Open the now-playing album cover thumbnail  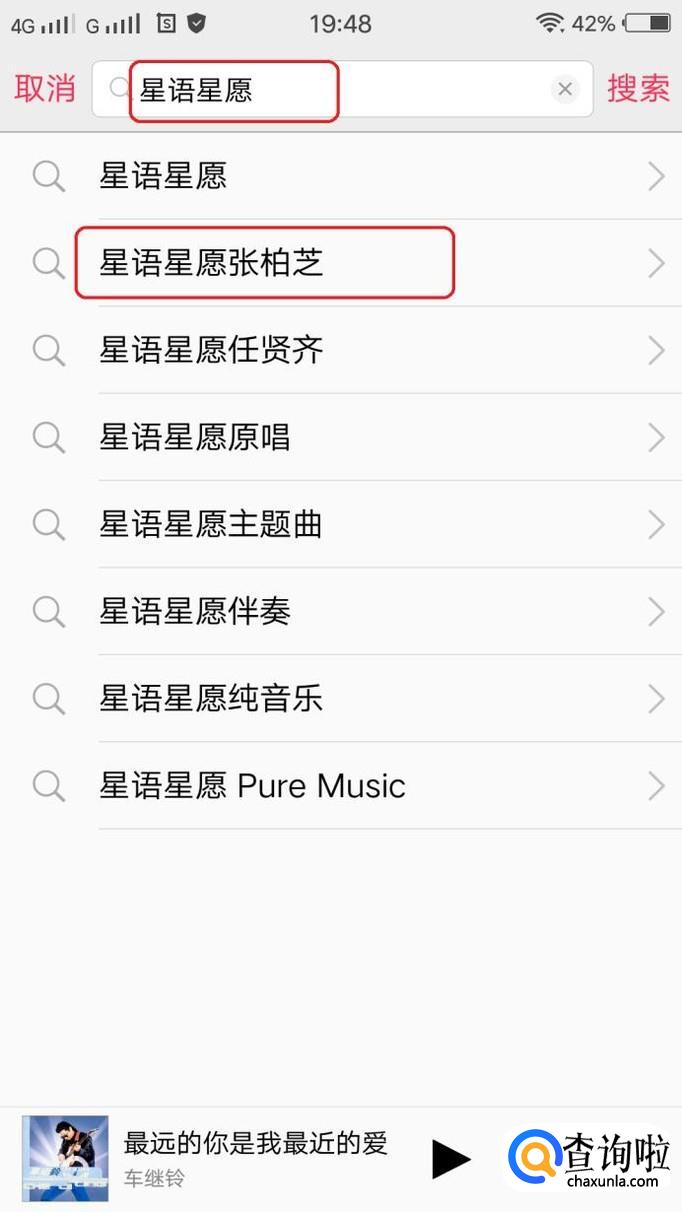pyautogui.click(x=65, y=1158)
